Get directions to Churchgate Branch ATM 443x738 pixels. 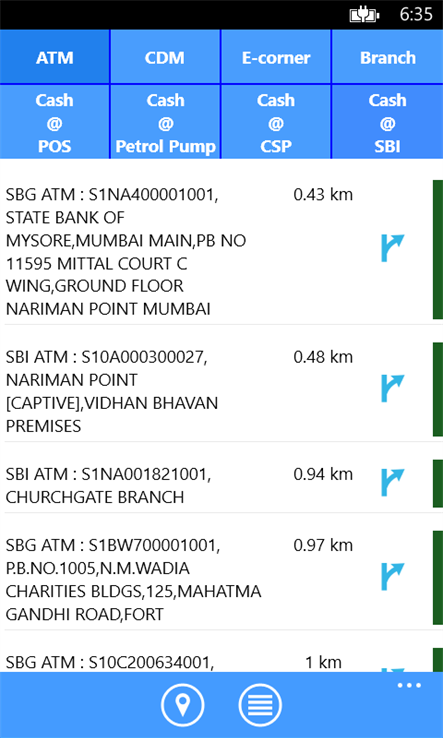[x=392, y=482]
